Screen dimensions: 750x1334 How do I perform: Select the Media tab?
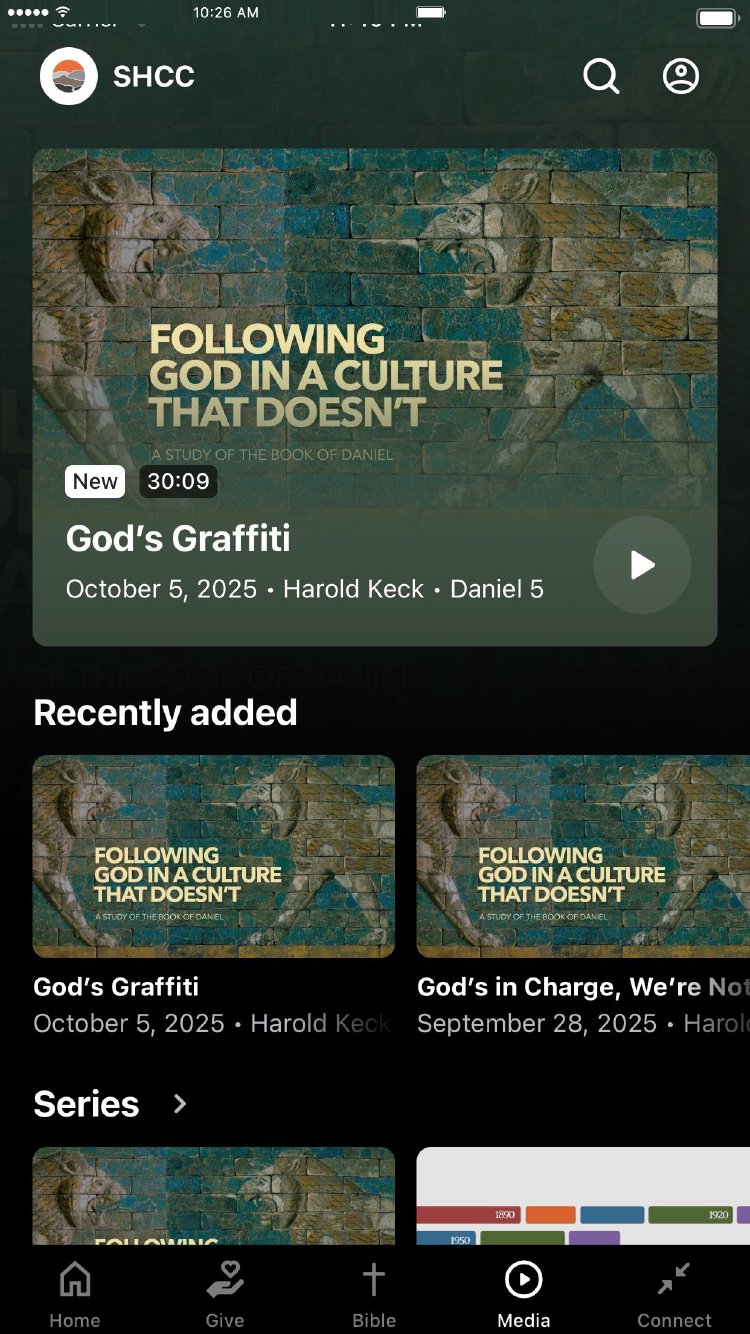point(524,1294)
